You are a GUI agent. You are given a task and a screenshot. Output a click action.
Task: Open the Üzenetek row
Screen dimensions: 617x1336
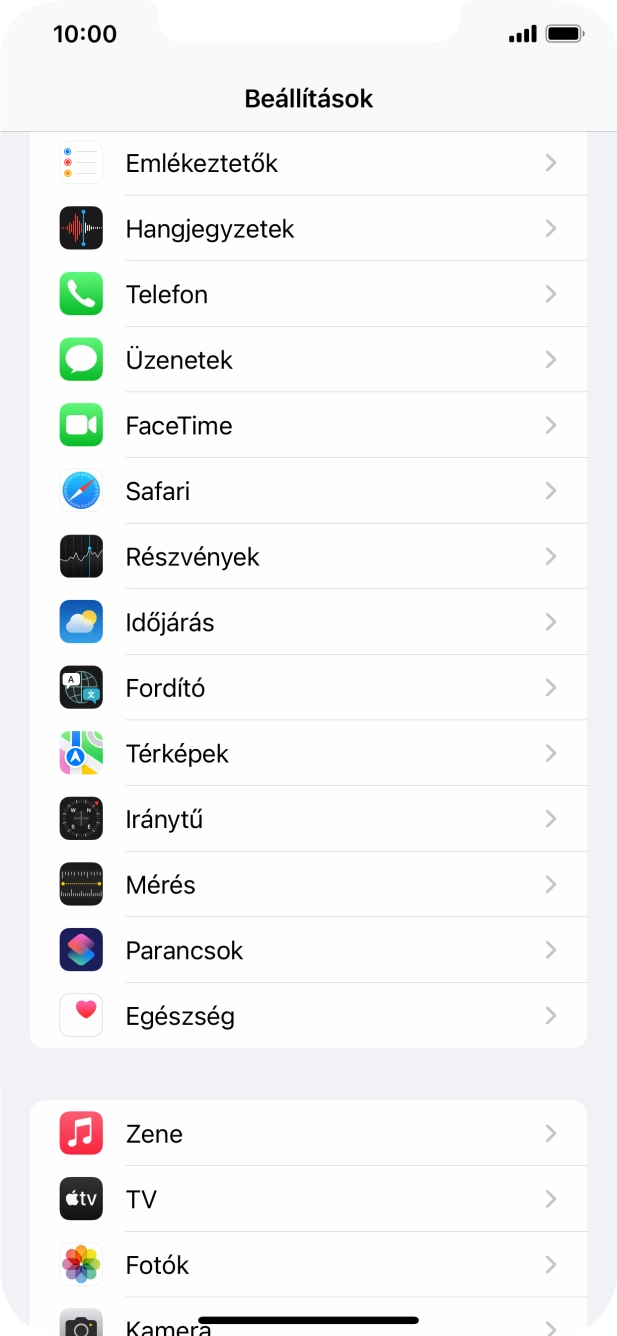pyautogui.click(x=308, y=360)
